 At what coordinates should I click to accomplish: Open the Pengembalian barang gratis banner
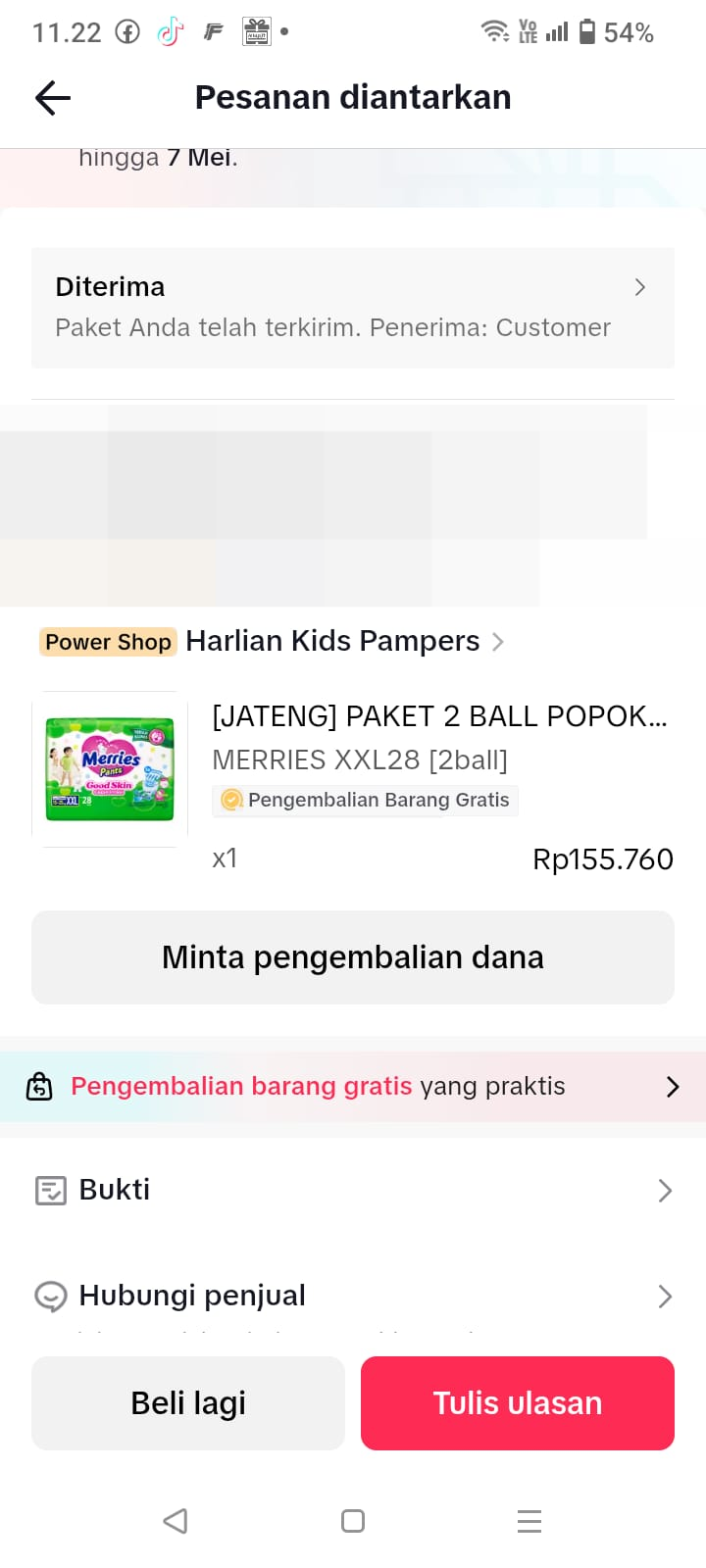[353, 1086]
